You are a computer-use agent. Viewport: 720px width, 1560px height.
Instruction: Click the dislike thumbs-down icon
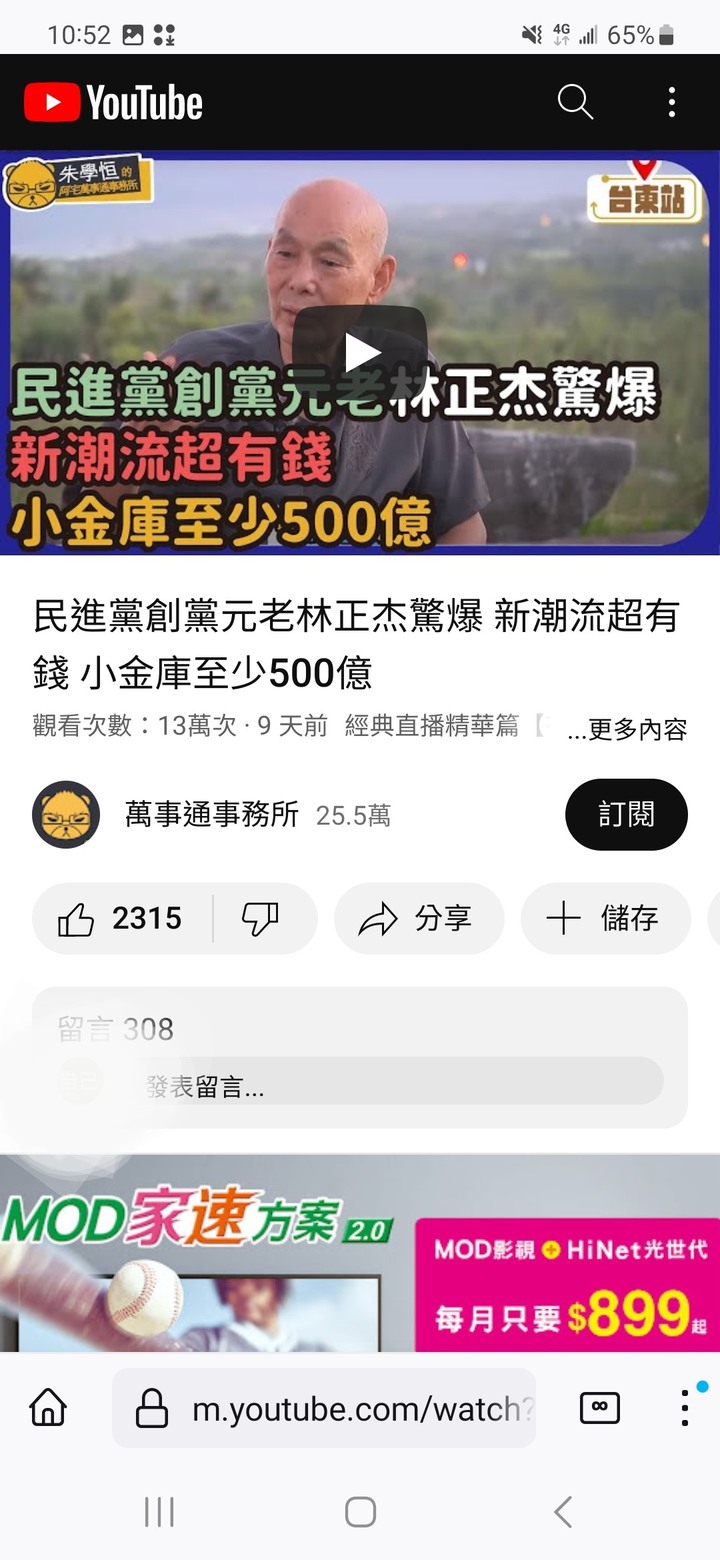pyautogui.click(x=258, y=918)
